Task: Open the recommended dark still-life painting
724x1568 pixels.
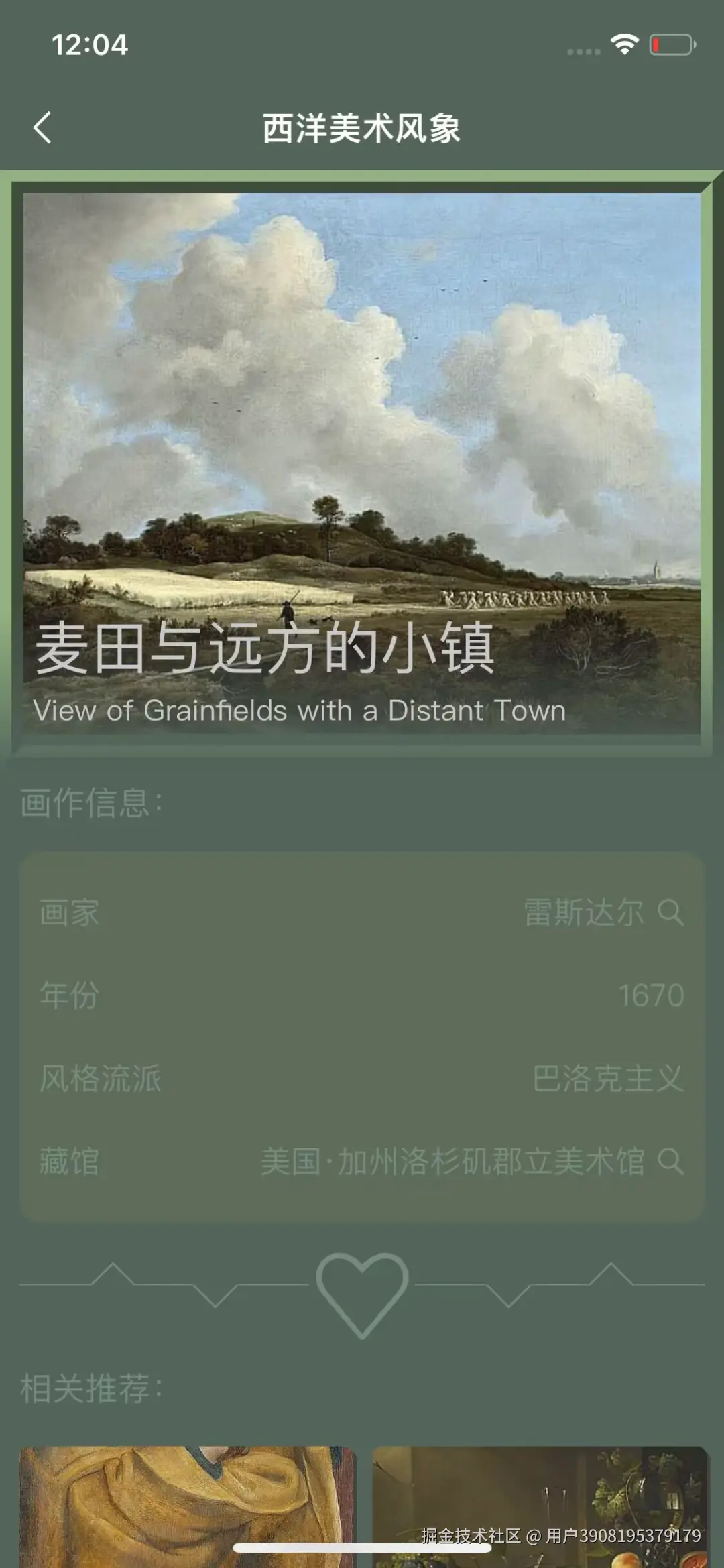Action: tap(540, 1495)
